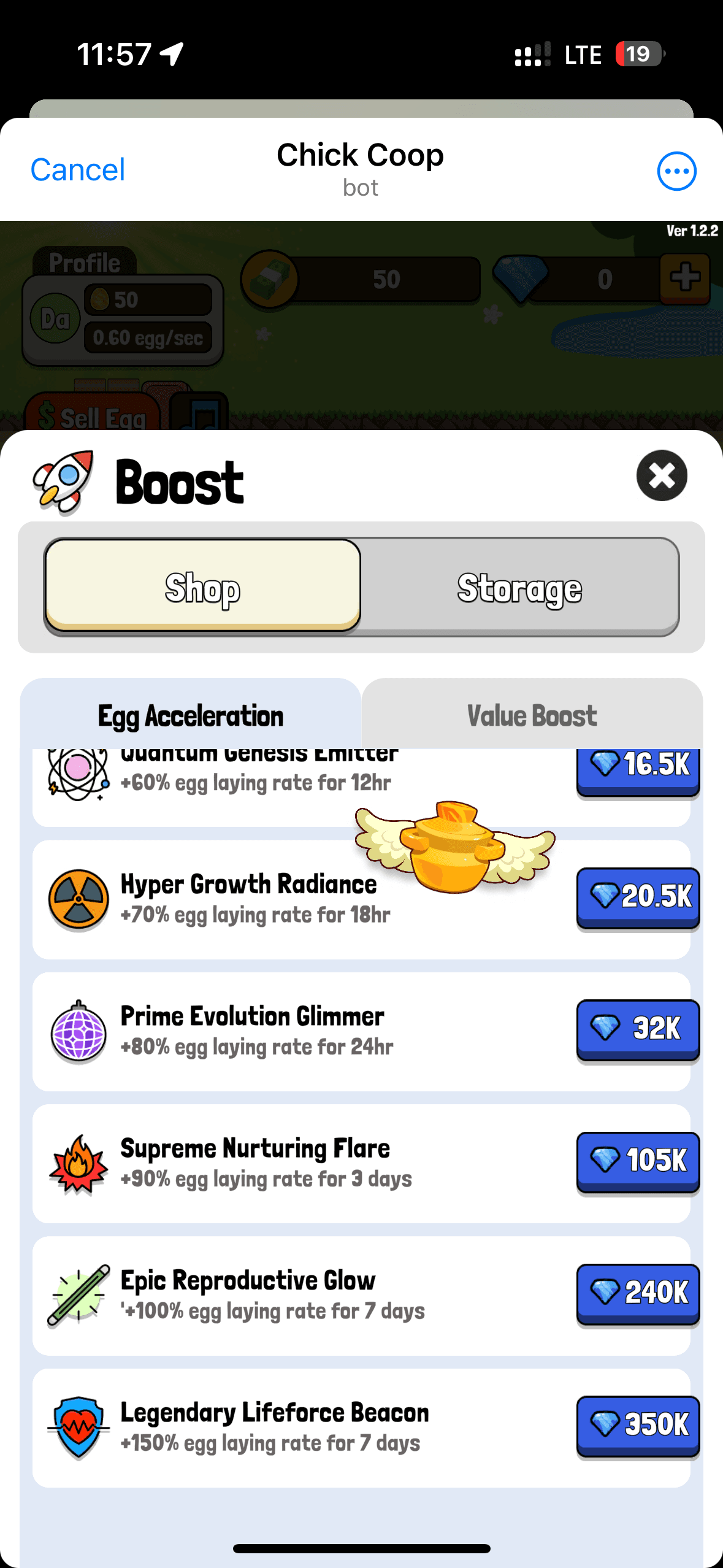
Task: Buy Hyper Growth Radiance for 20.5K
Action: (638, 897)
